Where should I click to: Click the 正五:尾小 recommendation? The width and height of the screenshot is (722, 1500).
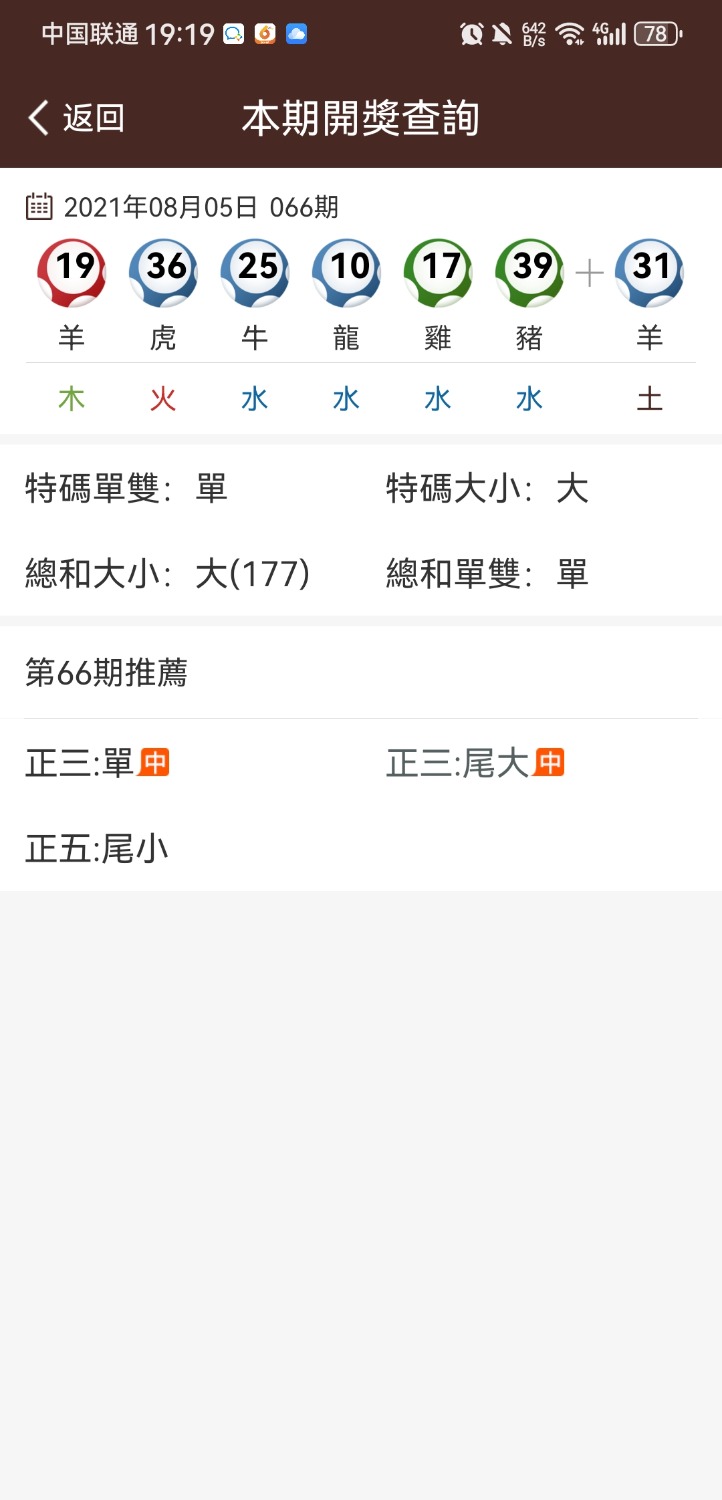click(x=97, y=848)
